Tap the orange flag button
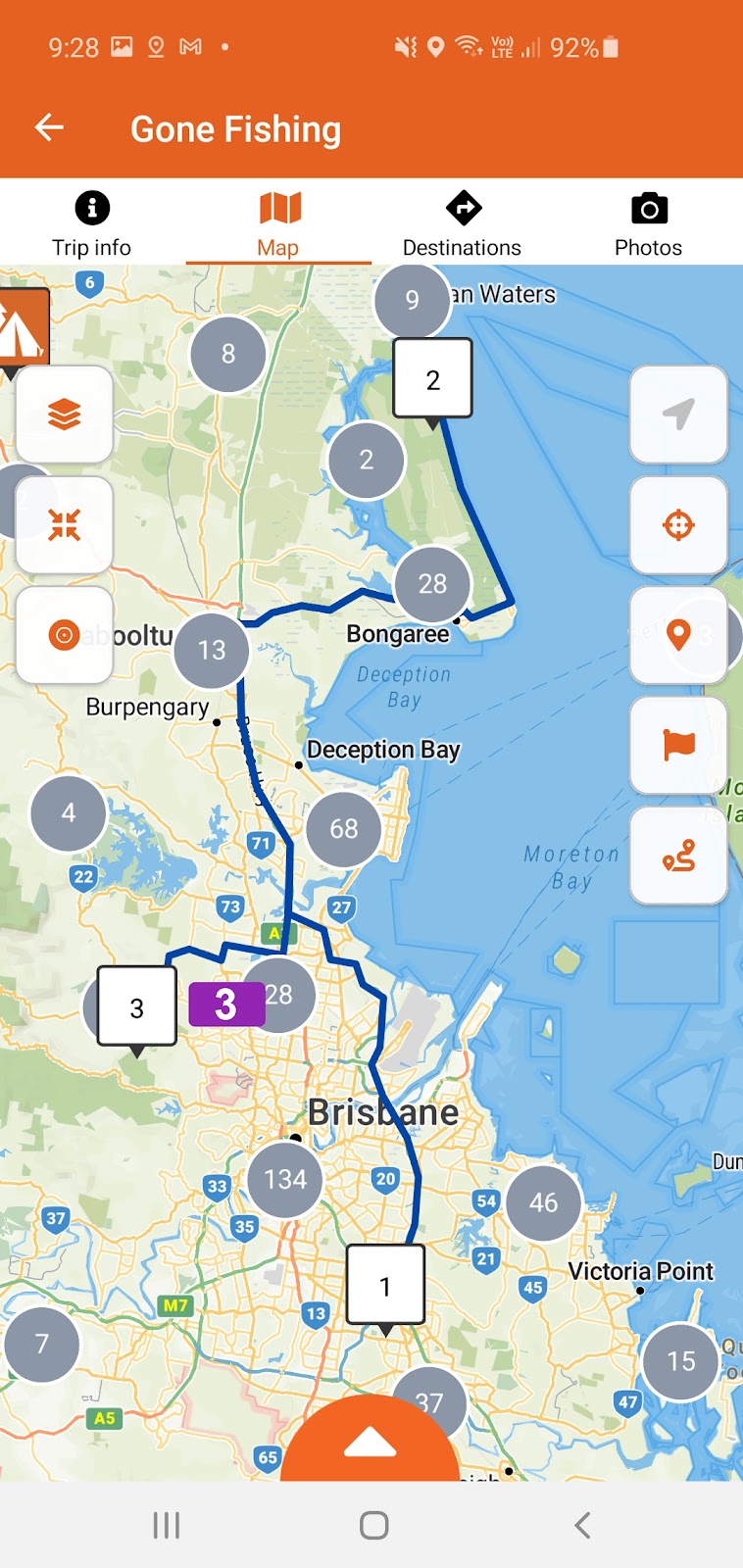The height and width of the screenshot is (1568, 743). pyautogui.click(x=678, y=745)
